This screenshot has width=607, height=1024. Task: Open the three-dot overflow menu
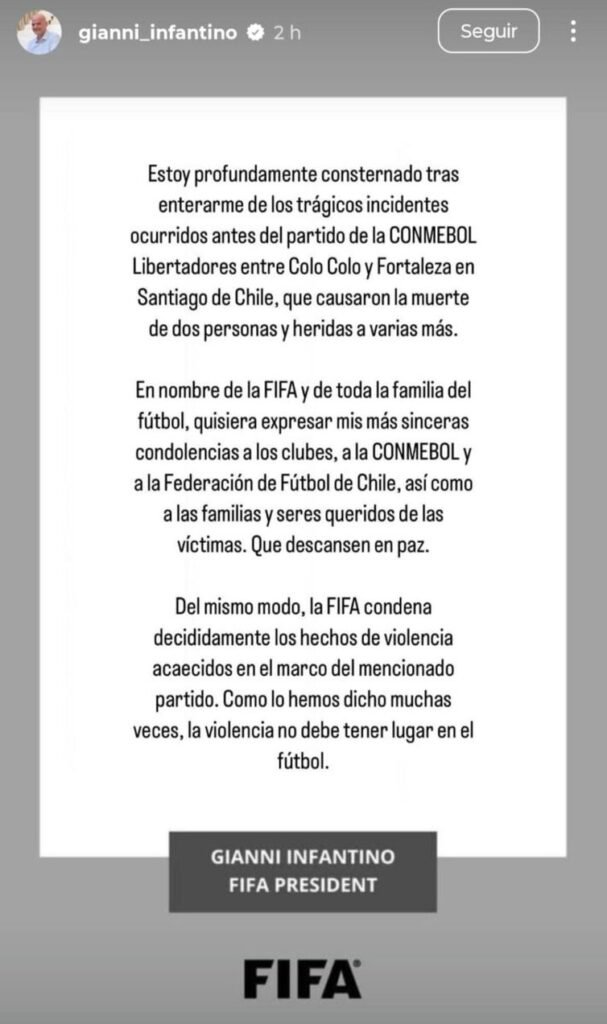(x=573, y=31)
